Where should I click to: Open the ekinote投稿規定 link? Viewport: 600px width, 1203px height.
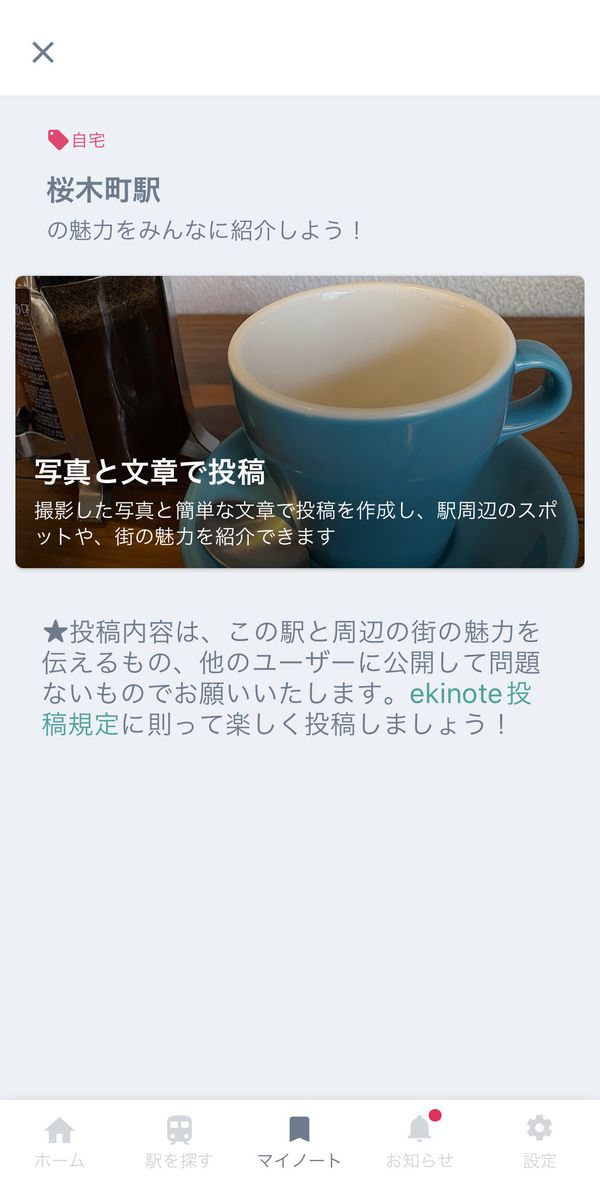point(471,694)
